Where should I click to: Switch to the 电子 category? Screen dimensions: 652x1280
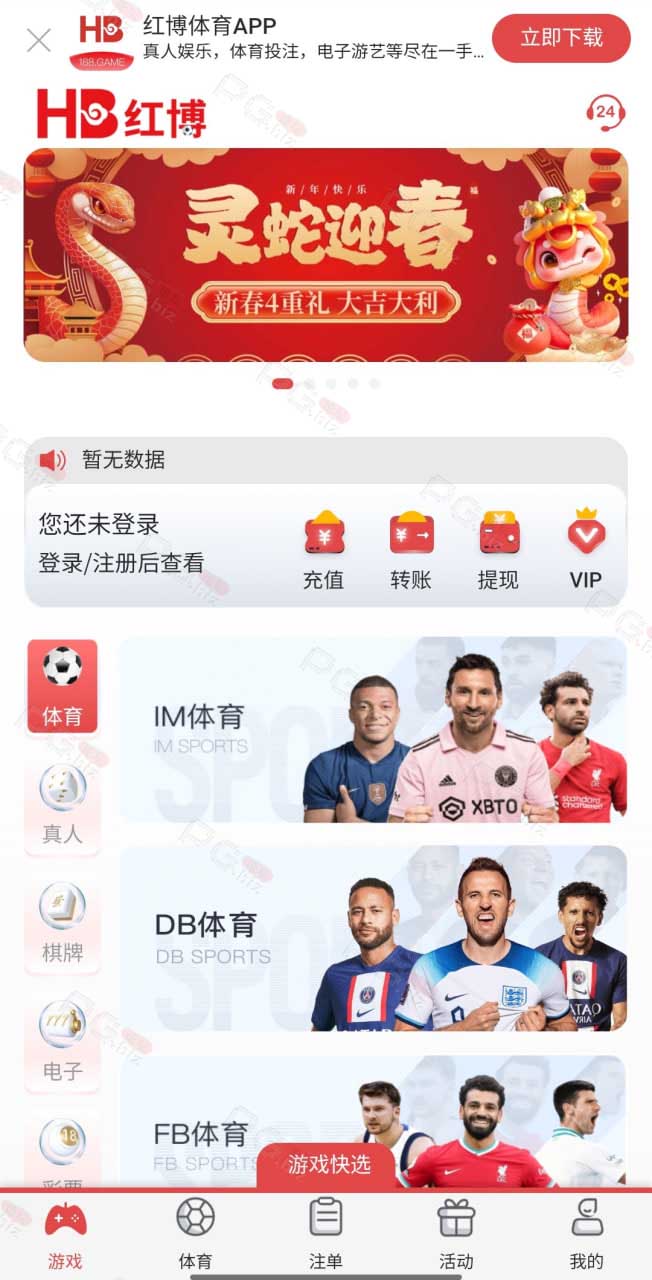pos(62,1041)
